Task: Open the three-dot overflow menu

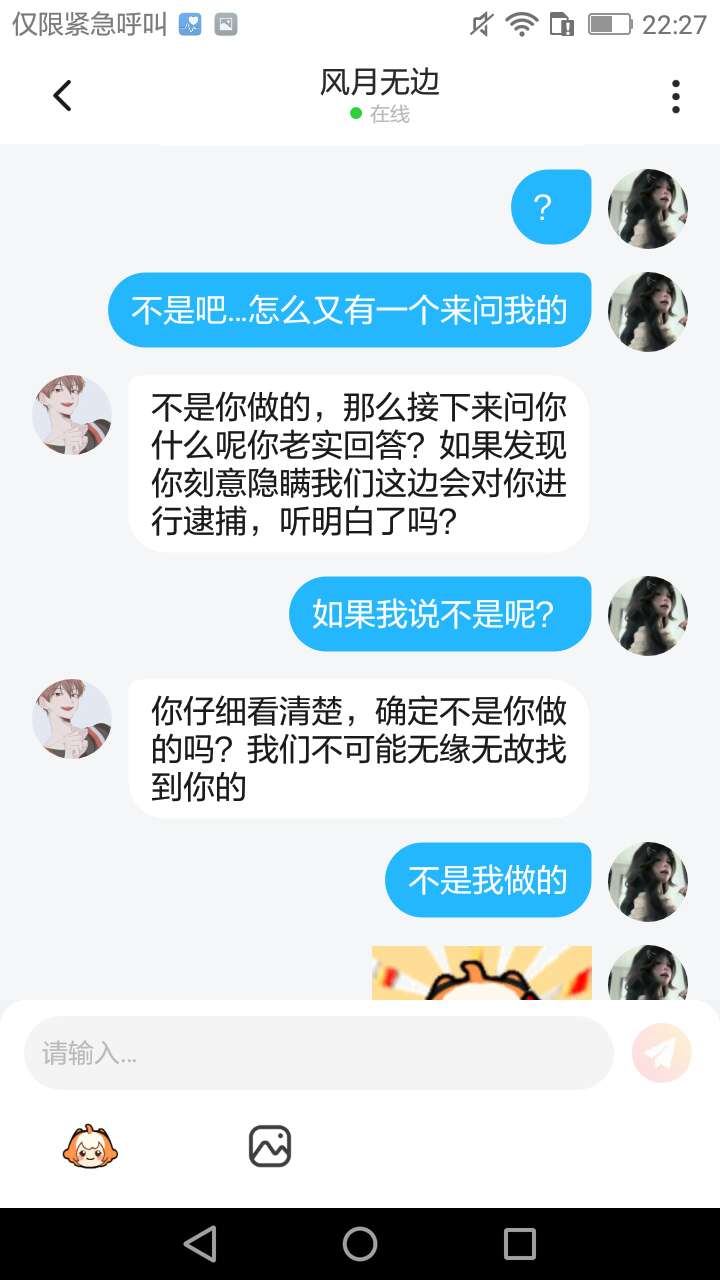Action: (x=676, y=96)
